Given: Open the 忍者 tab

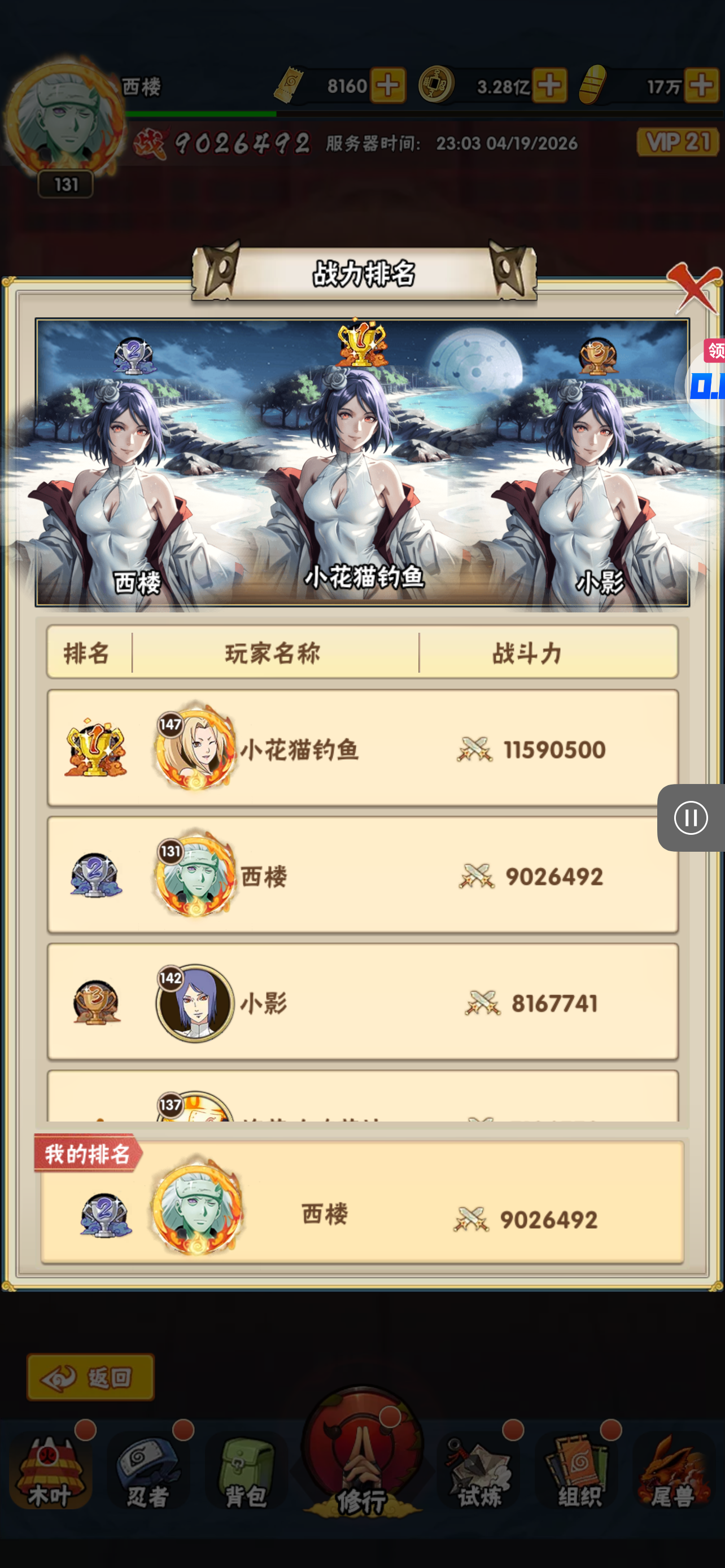Looking at the screenshot, I should click(x=148, y=1472).
